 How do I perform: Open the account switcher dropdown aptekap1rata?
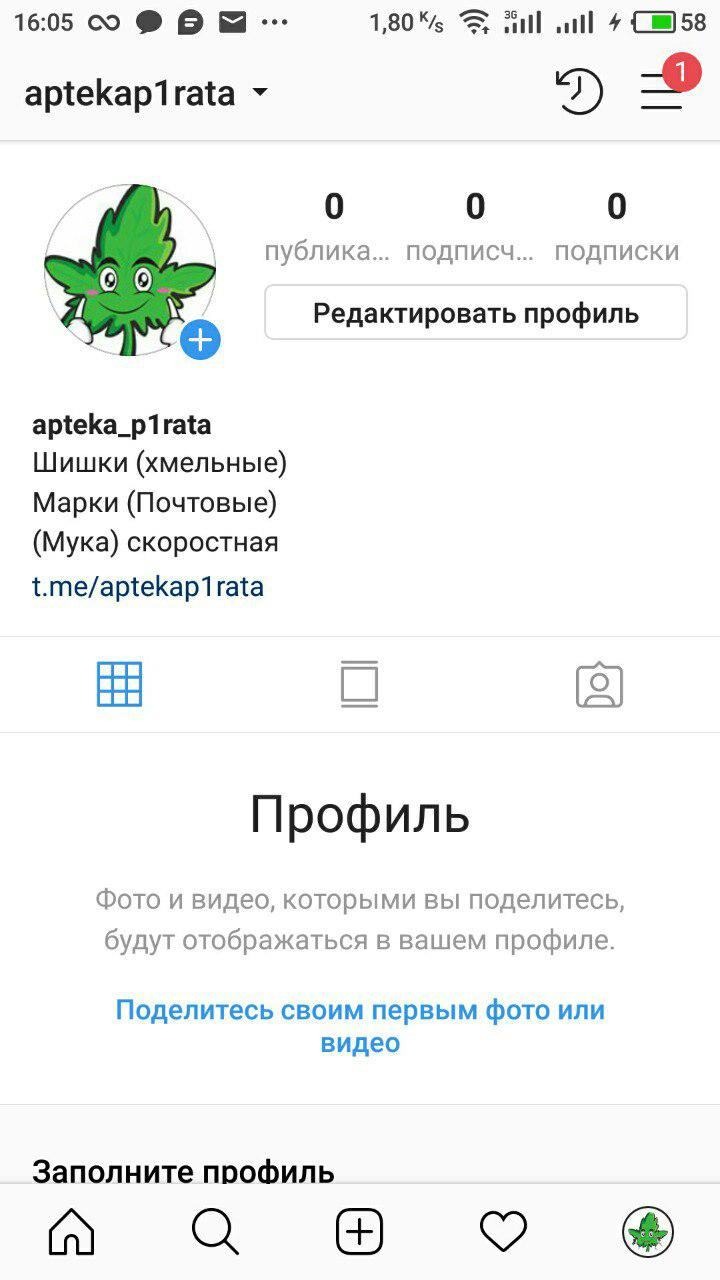[x=146, y=93]
